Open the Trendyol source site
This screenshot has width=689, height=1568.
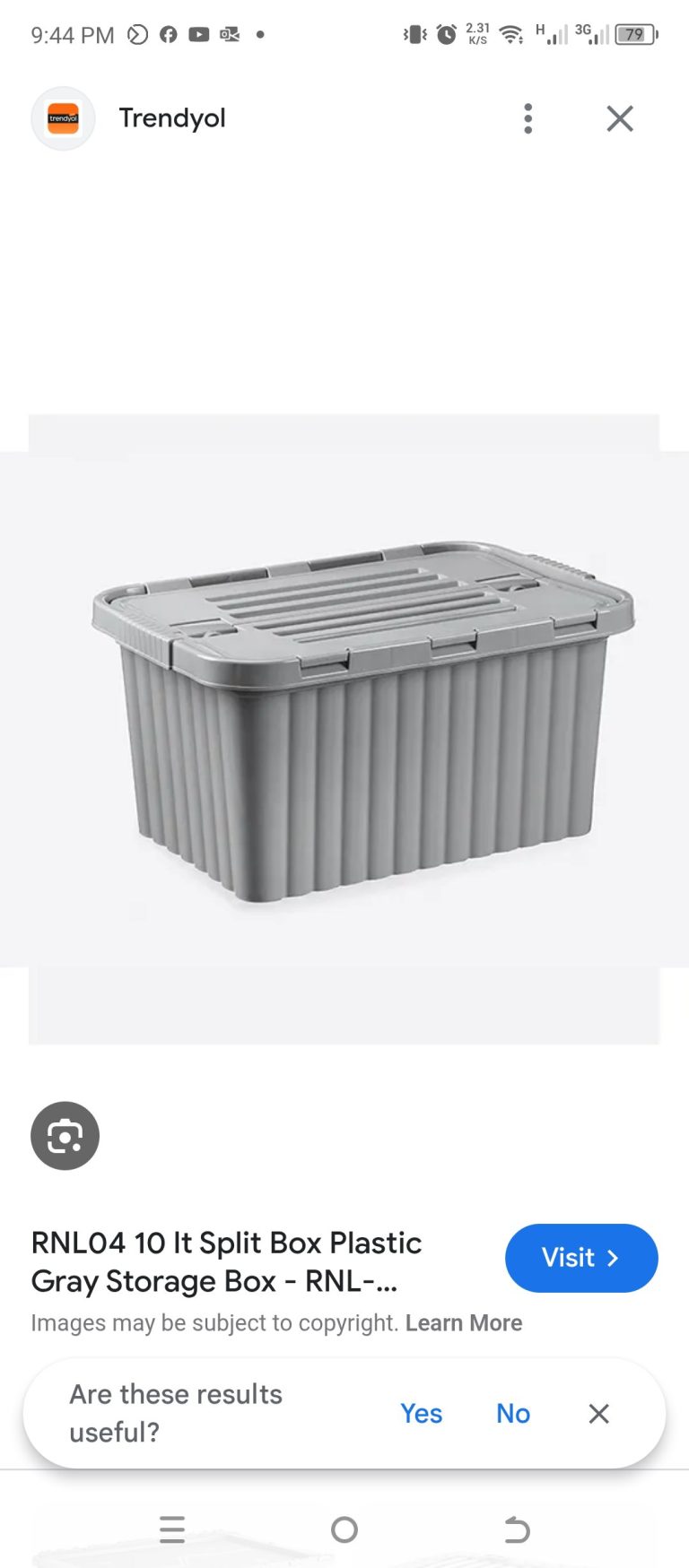(x=171, y=118)
